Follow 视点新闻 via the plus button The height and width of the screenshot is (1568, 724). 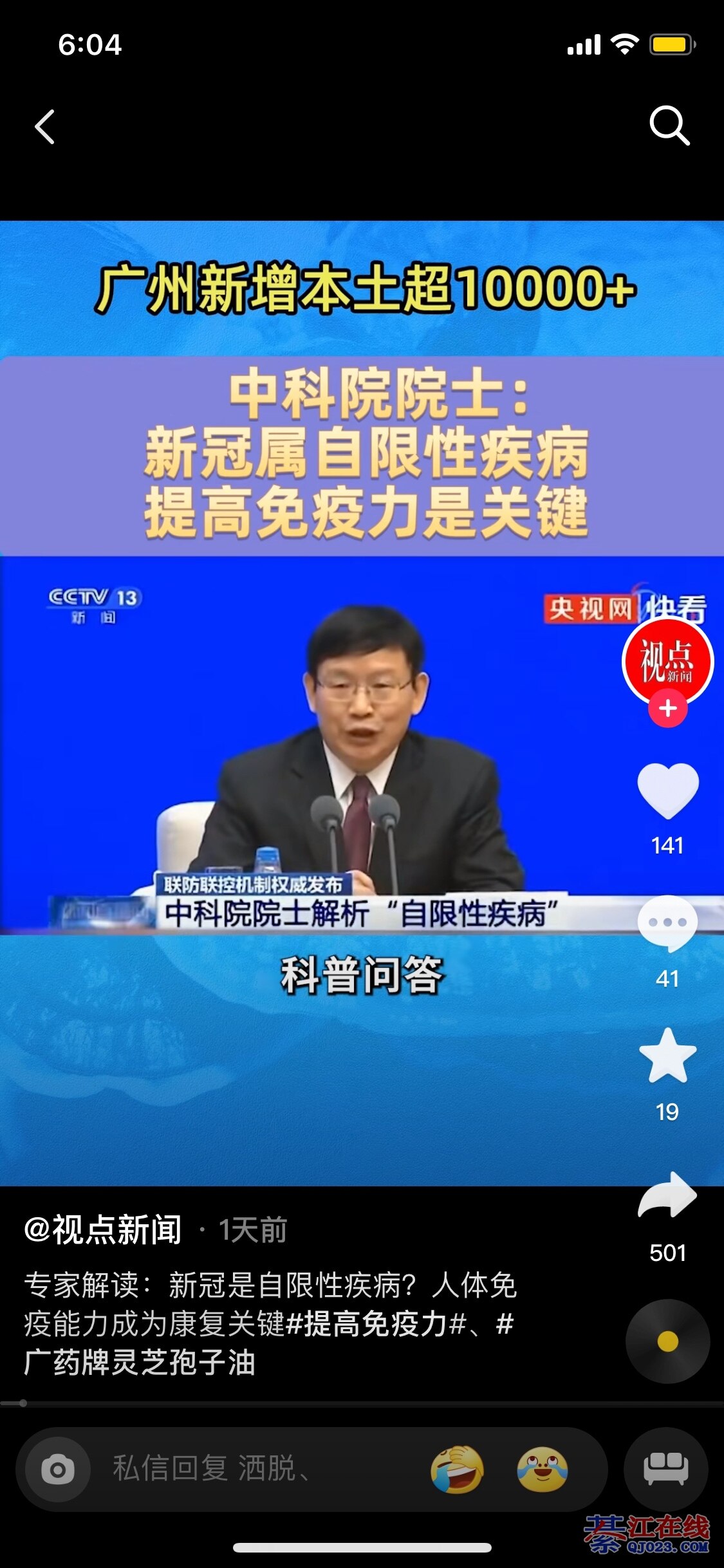[x=668, y=709]
